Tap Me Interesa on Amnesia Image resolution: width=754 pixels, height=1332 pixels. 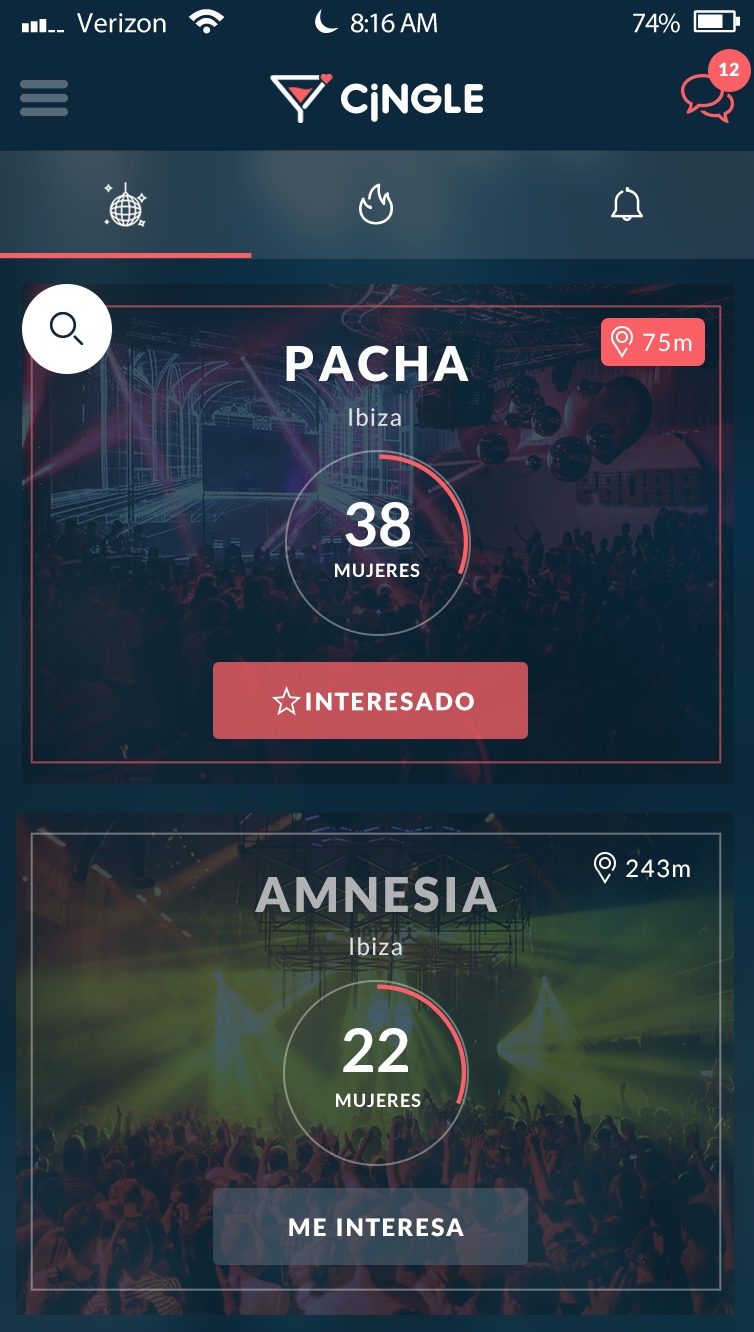[370, 1227]
